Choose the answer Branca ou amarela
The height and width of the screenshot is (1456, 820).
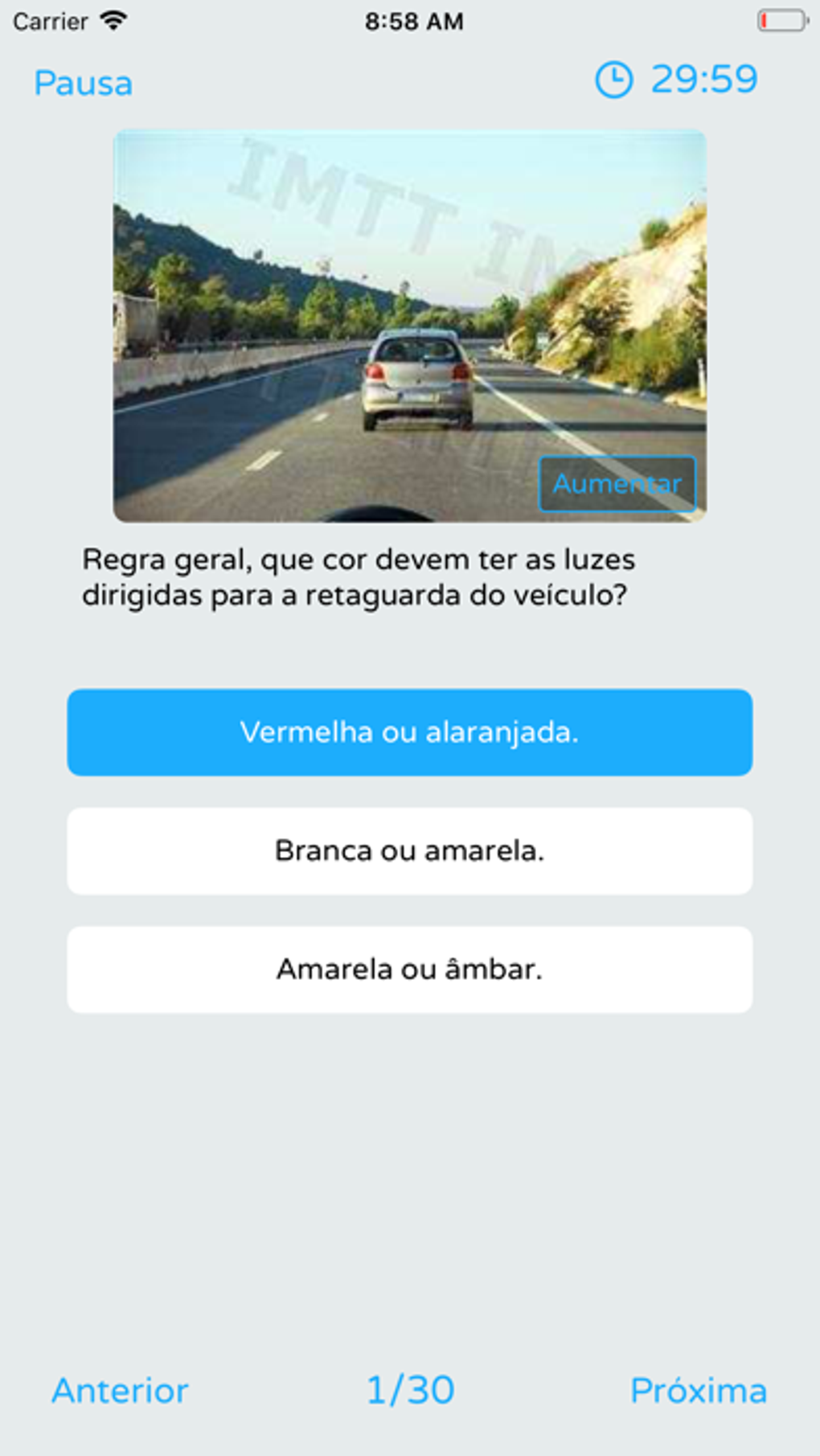coord(409,851)
